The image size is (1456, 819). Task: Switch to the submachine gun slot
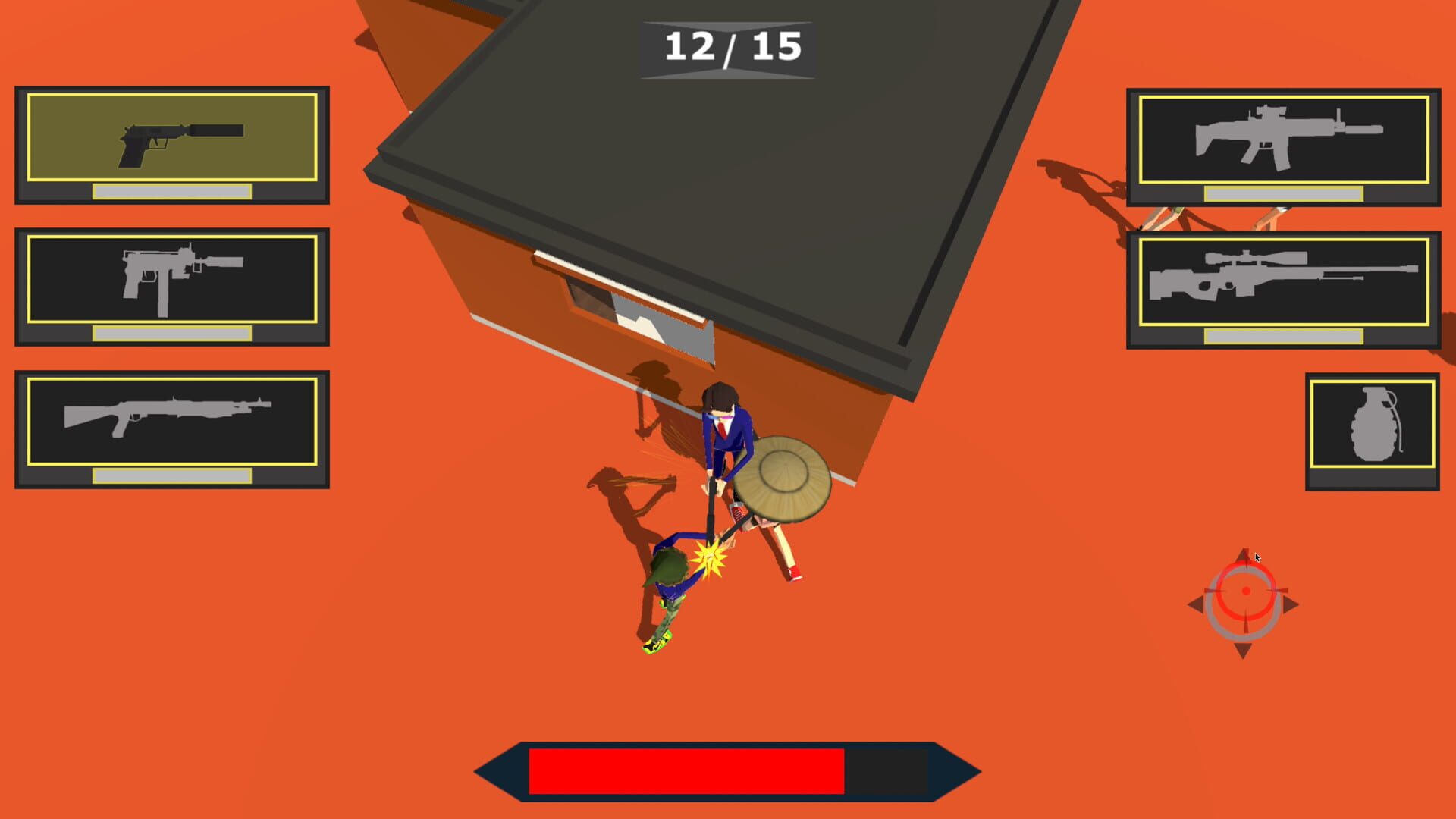click(172, 279)
